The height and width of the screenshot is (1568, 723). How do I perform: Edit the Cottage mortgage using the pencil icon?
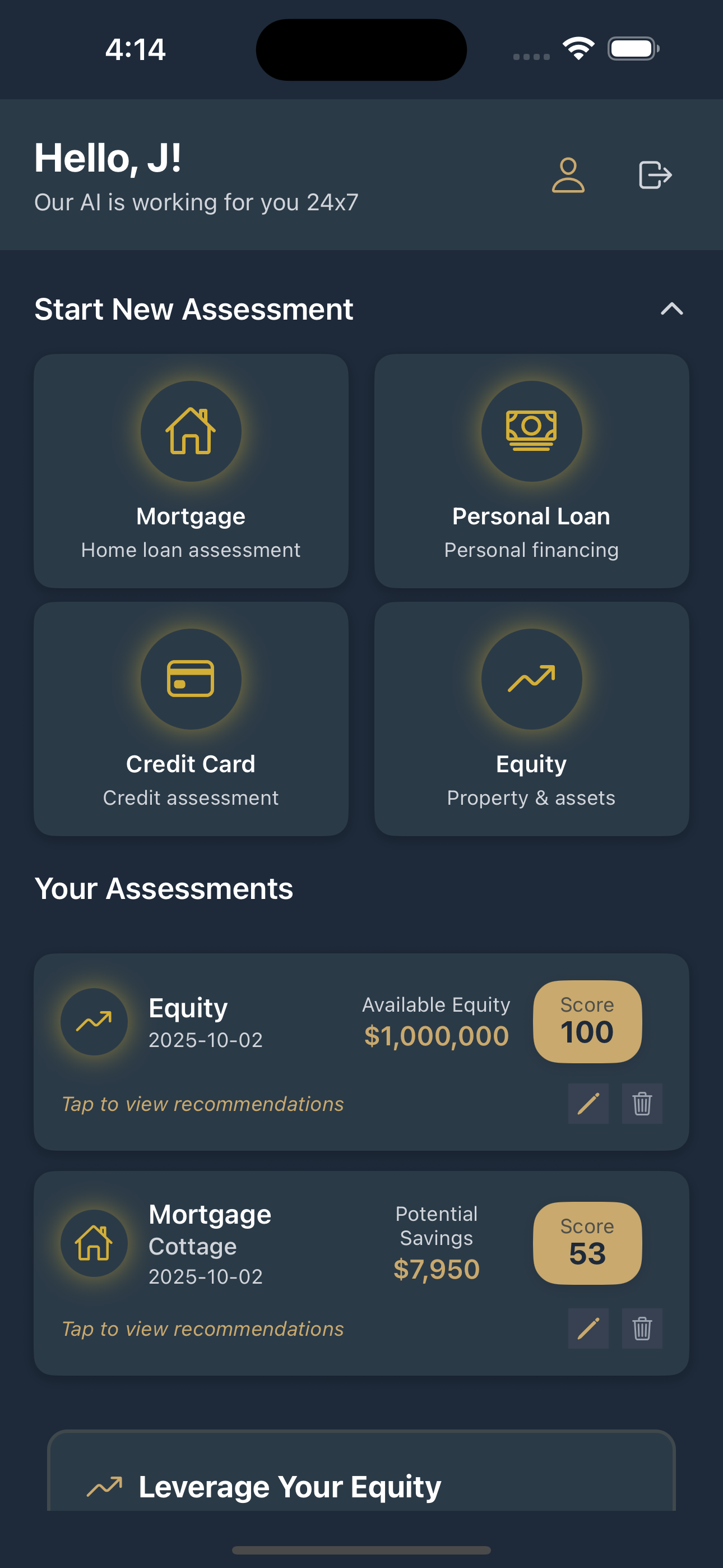click(x=588, y=1328)
